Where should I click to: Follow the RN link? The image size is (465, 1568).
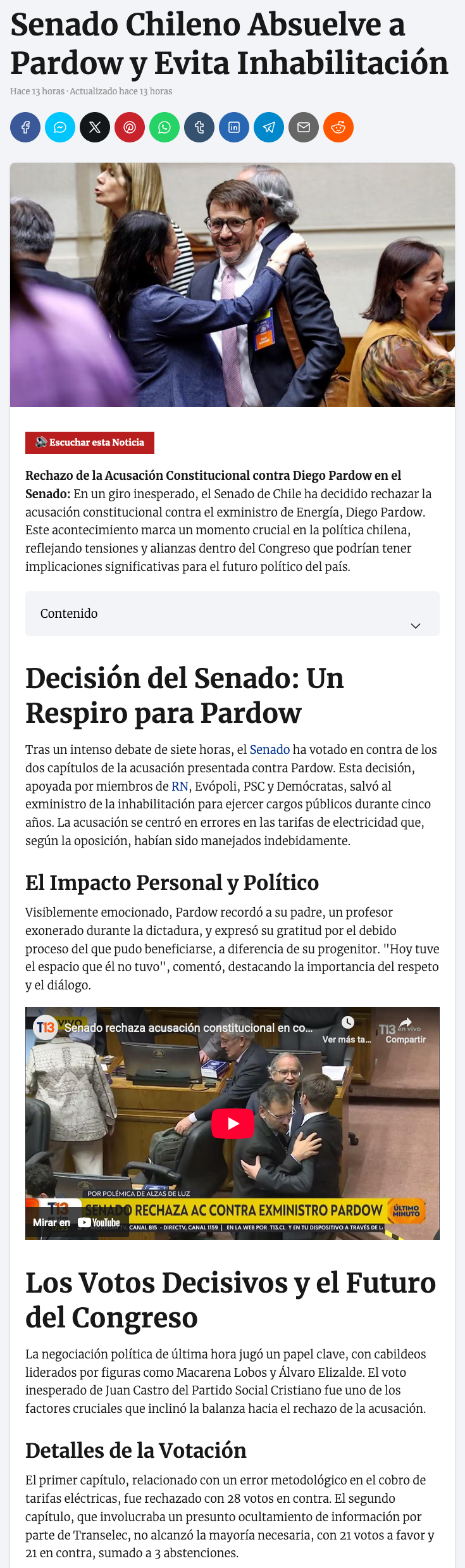180,786
